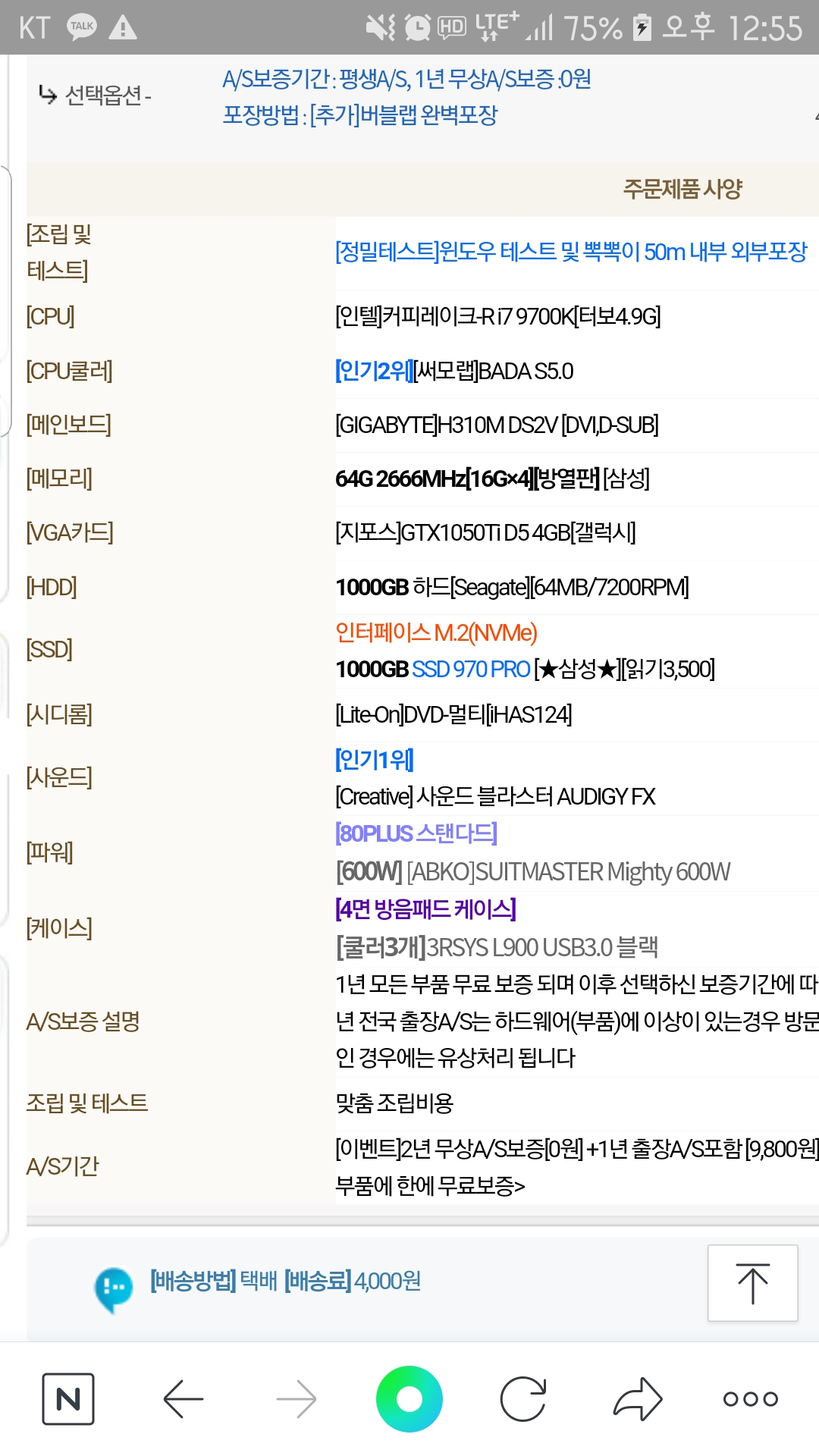819x1456 pixels.
Task: Tap the green circle search button
Action: coord(409,1398)
